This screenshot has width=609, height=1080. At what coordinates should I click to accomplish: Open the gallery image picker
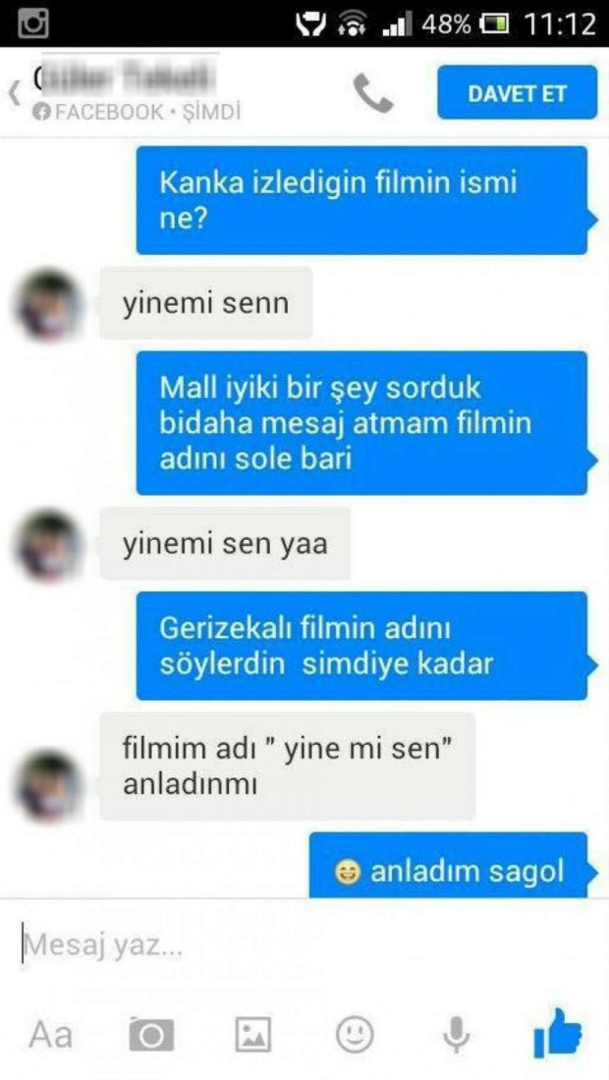tap(253, 1035)
